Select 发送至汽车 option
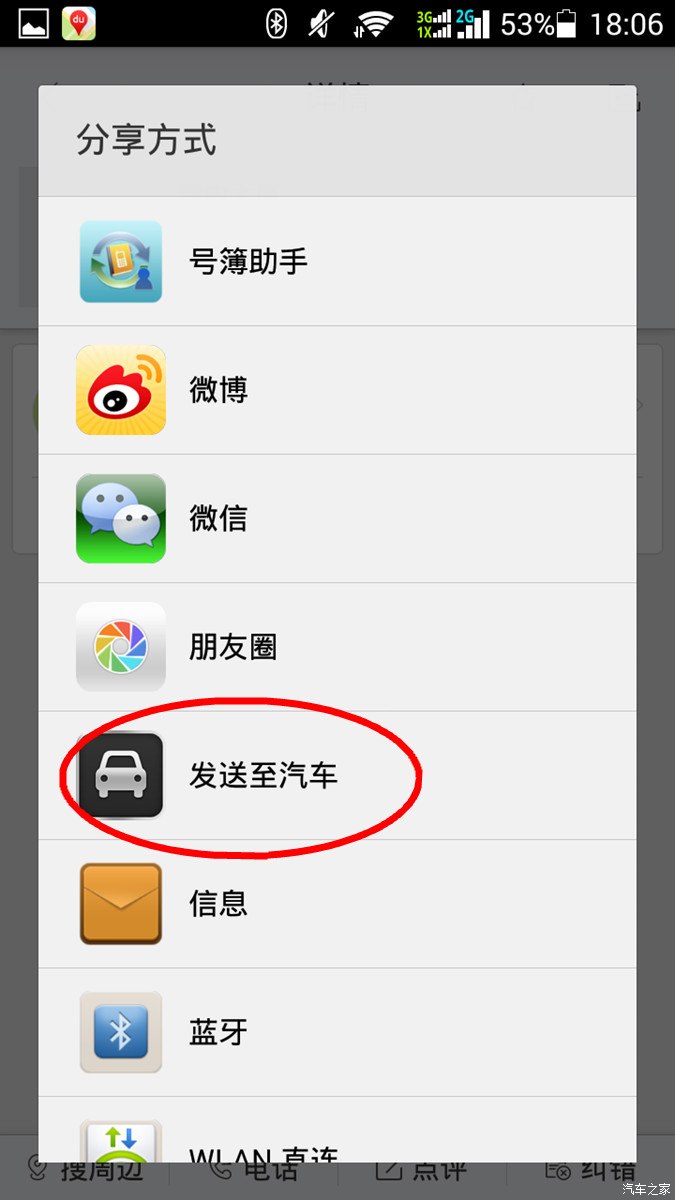 point(337,775)
